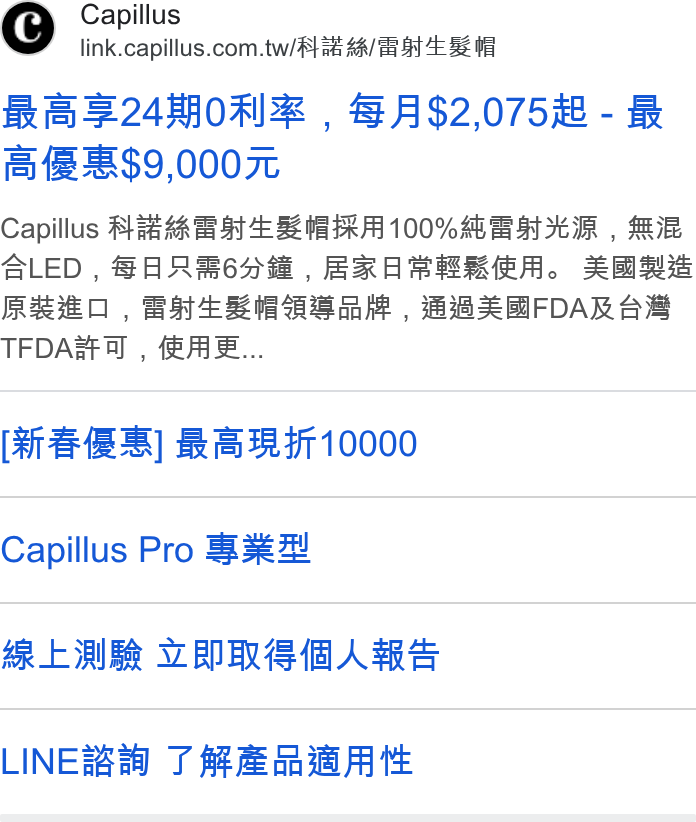This screenshot has height=822, width=696.
Task: Open 線上測驗 立即取得個人報告 link
Action: click(x=220, y=655)
